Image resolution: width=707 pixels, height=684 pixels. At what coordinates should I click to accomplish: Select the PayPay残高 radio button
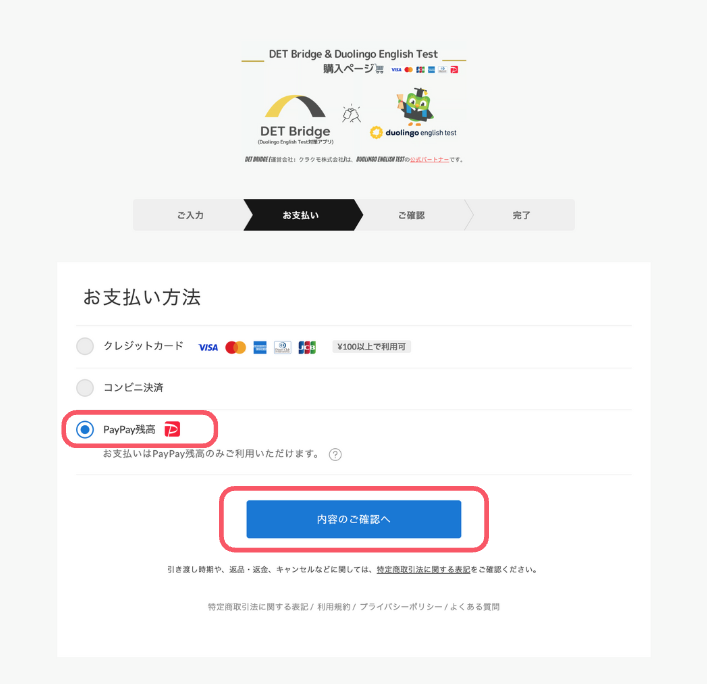tap(85, 429)
